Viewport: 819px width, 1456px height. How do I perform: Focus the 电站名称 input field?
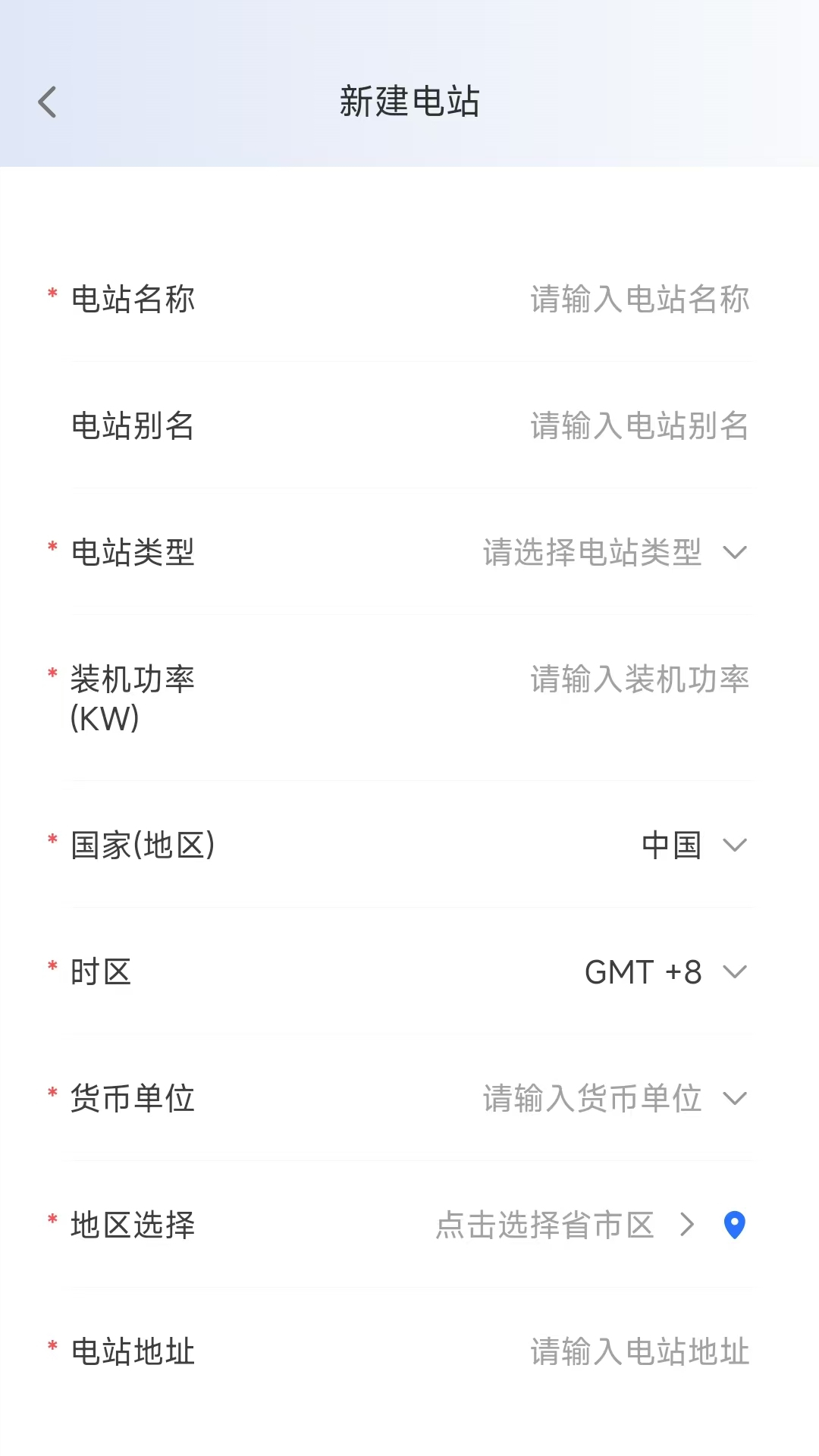[639, 300]
